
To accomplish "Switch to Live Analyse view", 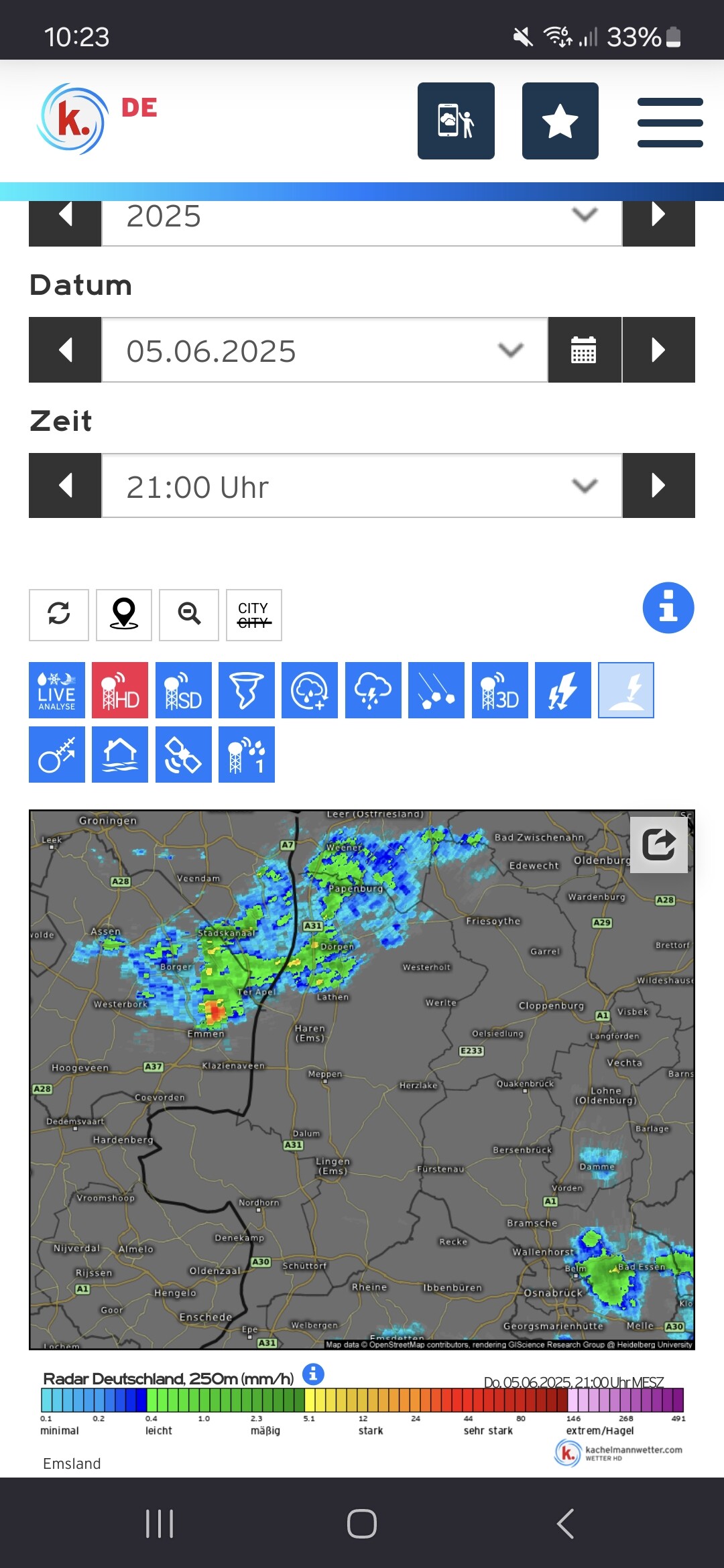I will click(57, 690).
